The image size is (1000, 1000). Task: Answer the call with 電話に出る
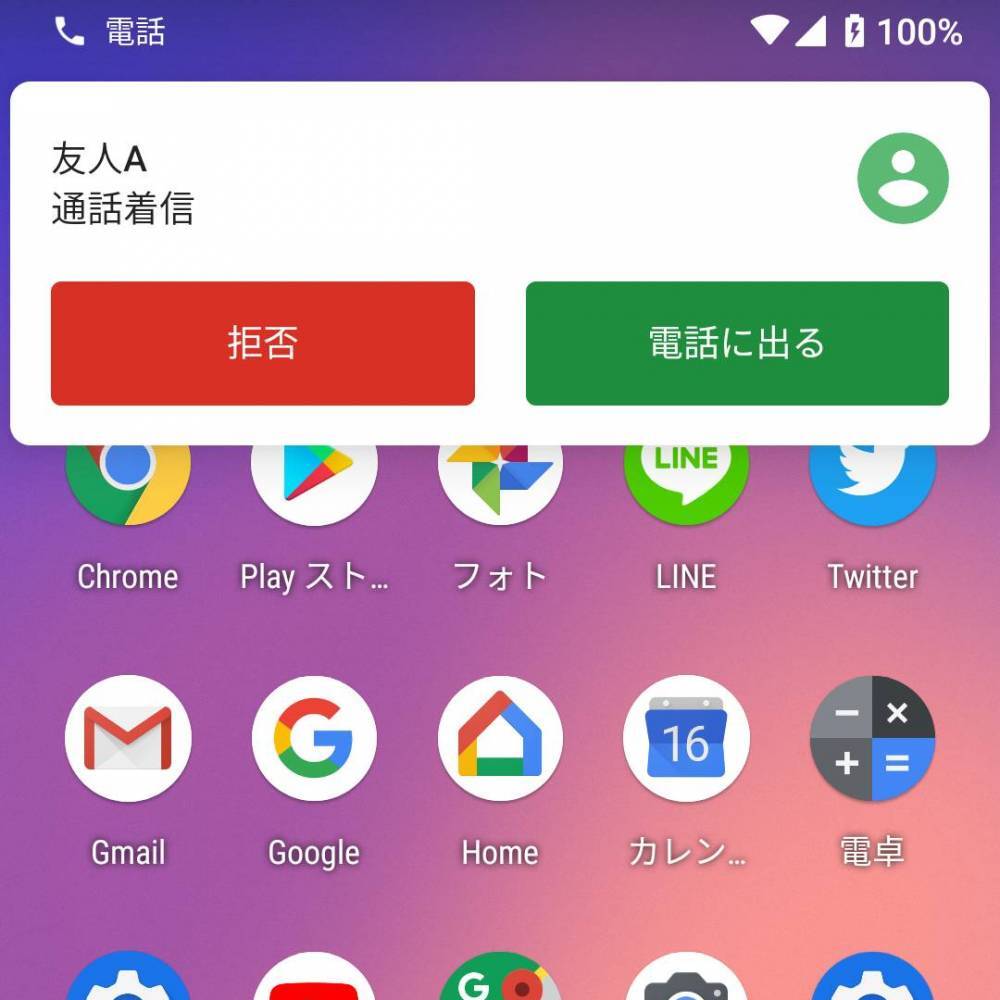coord(737,343)
